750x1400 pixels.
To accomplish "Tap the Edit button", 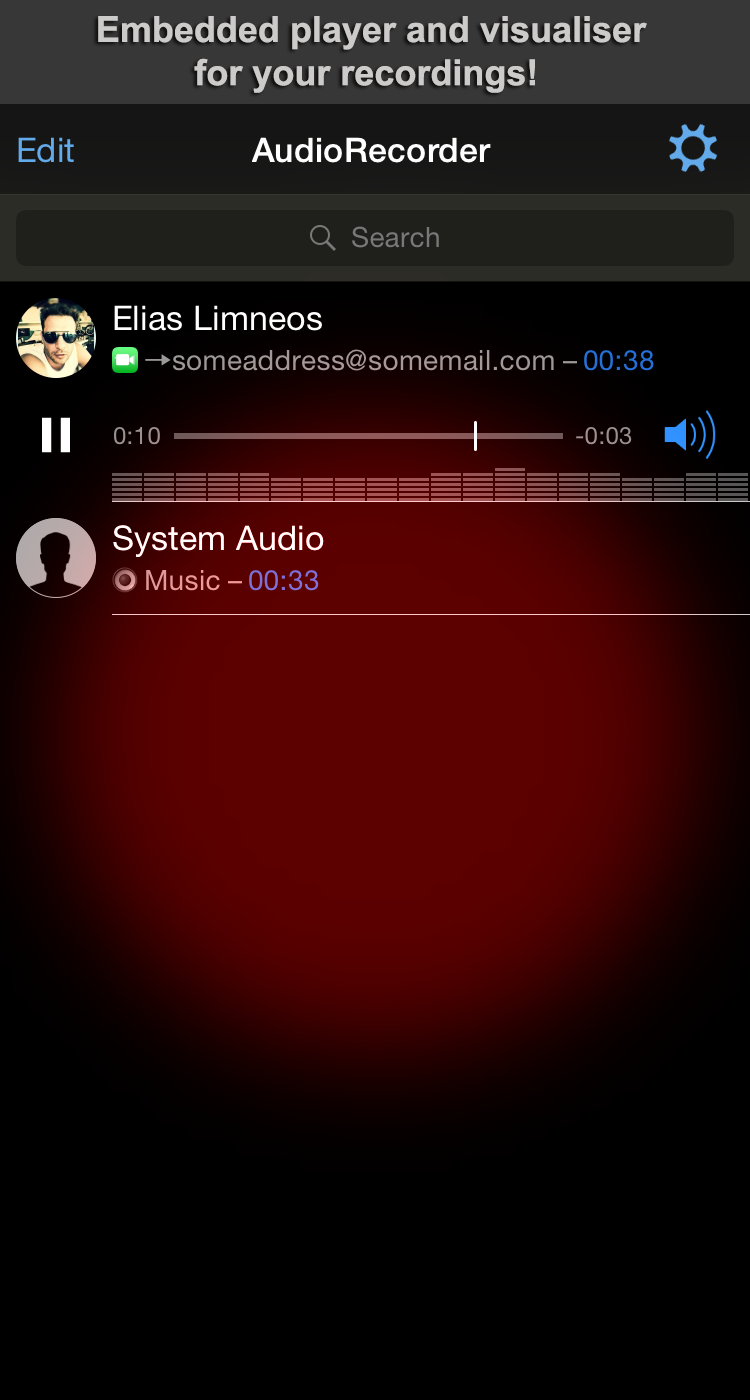I will pyautogui.click(x=46, y=150).
